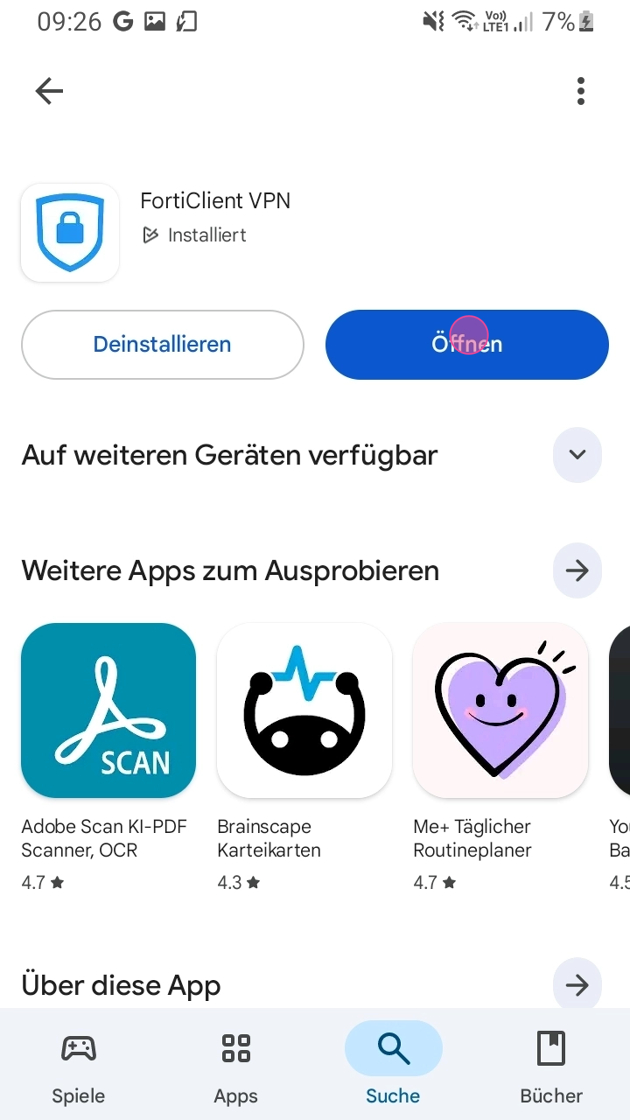The height and width of the screenshot is (1120, 630).
Task: Open FortiClient VPN with Öffnen
Action: 467,344
